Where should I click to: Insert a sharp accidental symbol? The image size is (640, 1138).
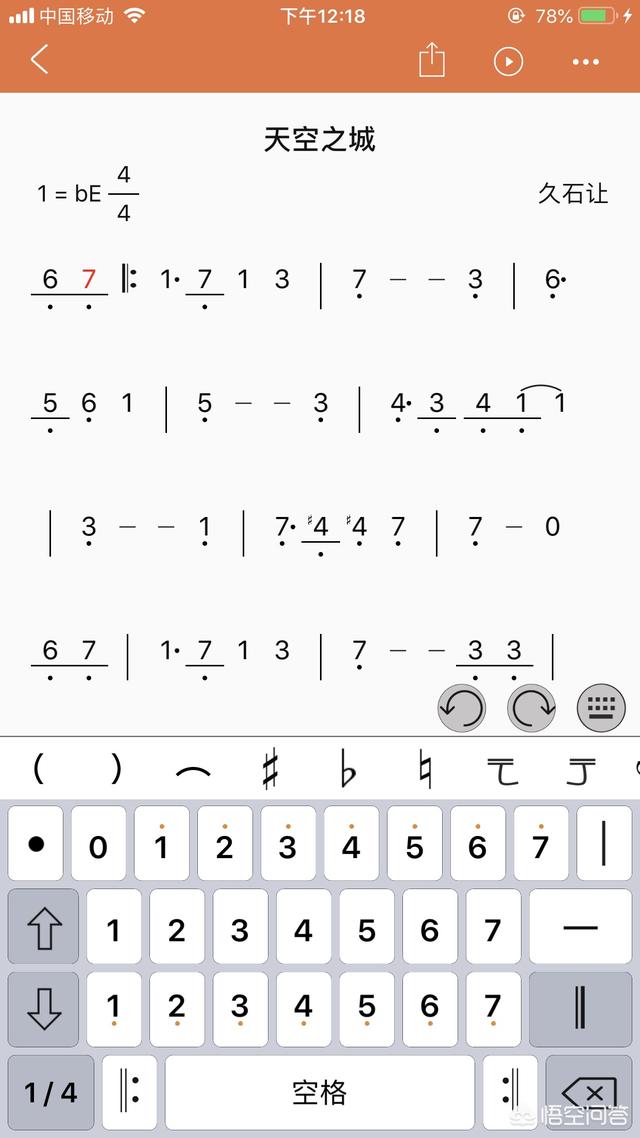(x=270, y=771)
